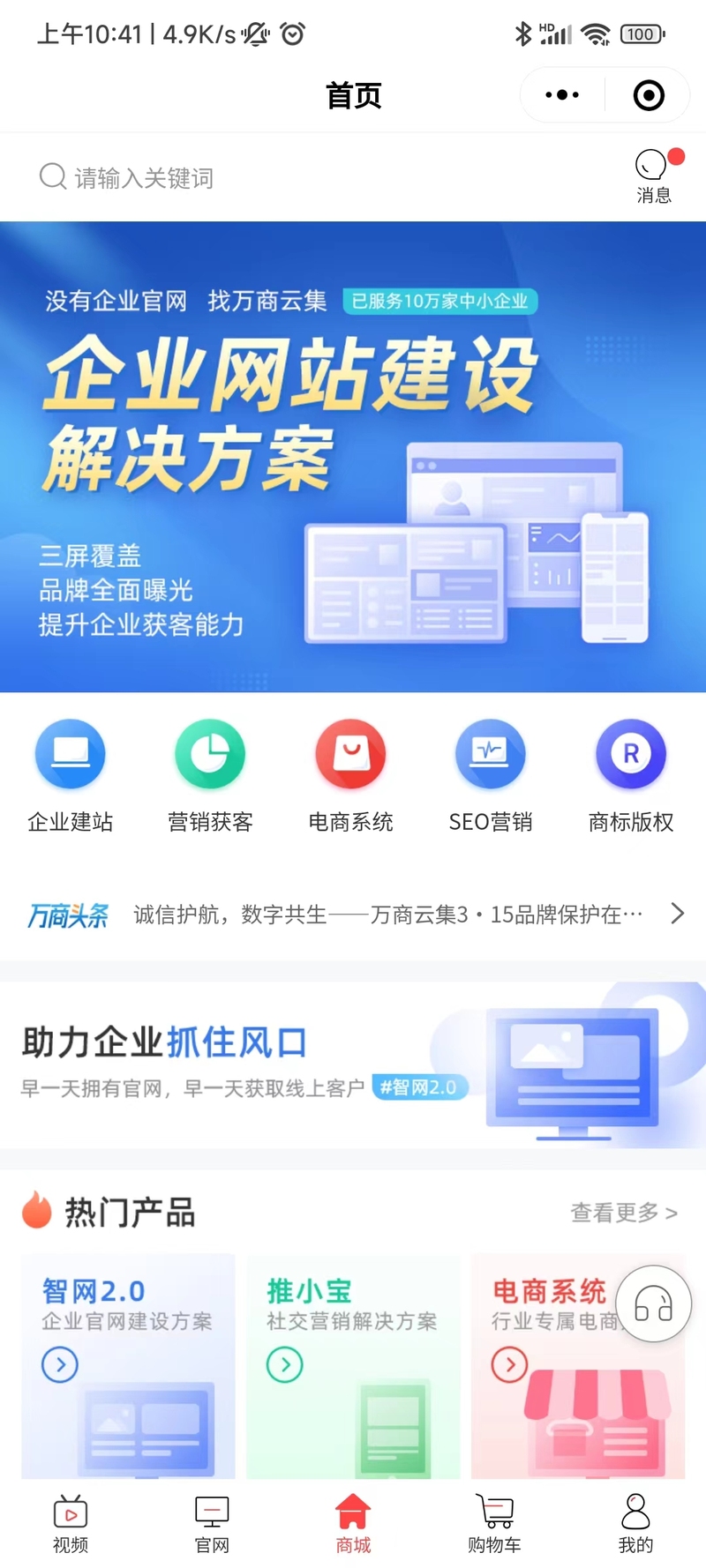This screenshot has height=1568, width=706.
Task: Open the 推小宝 product card
Action: pos(353,1365)
